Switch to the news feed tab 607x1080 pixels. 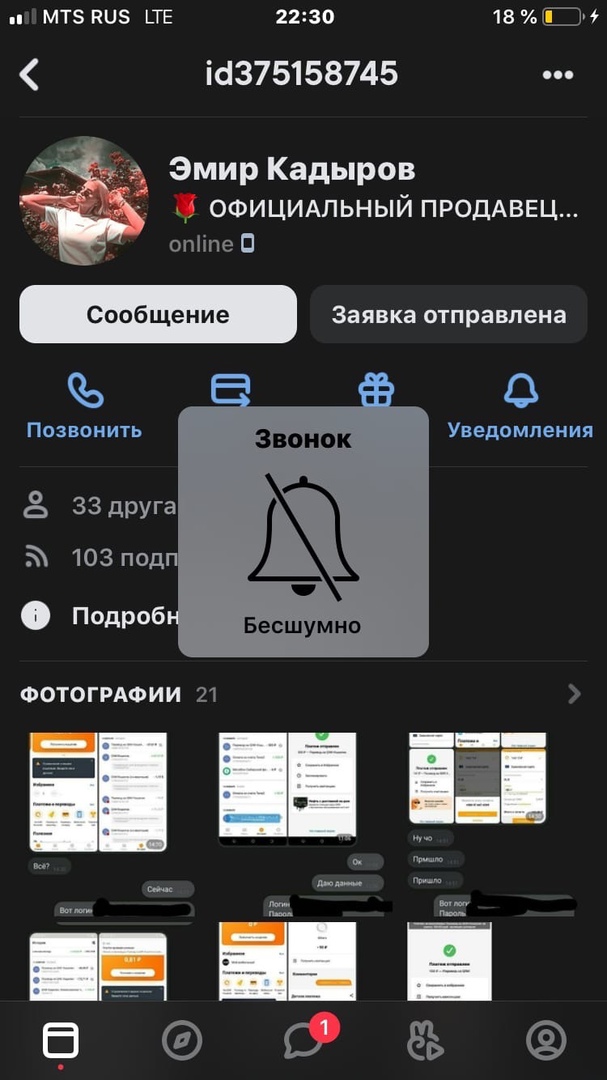coord(60,1041)
